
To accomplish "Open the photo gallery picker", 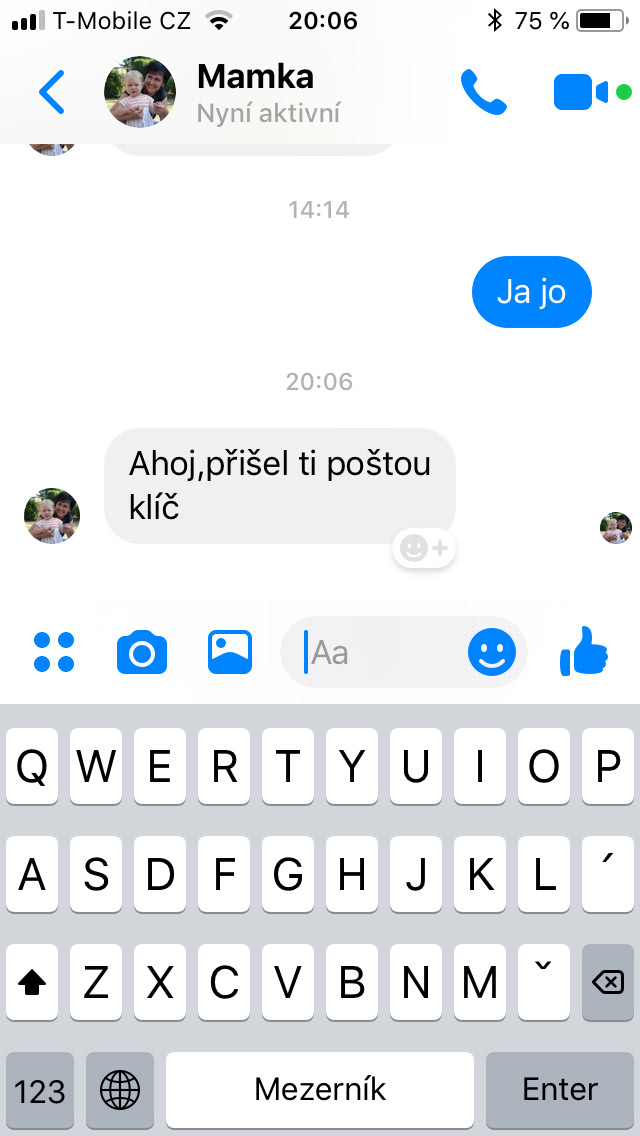I will tap(230, 652).
